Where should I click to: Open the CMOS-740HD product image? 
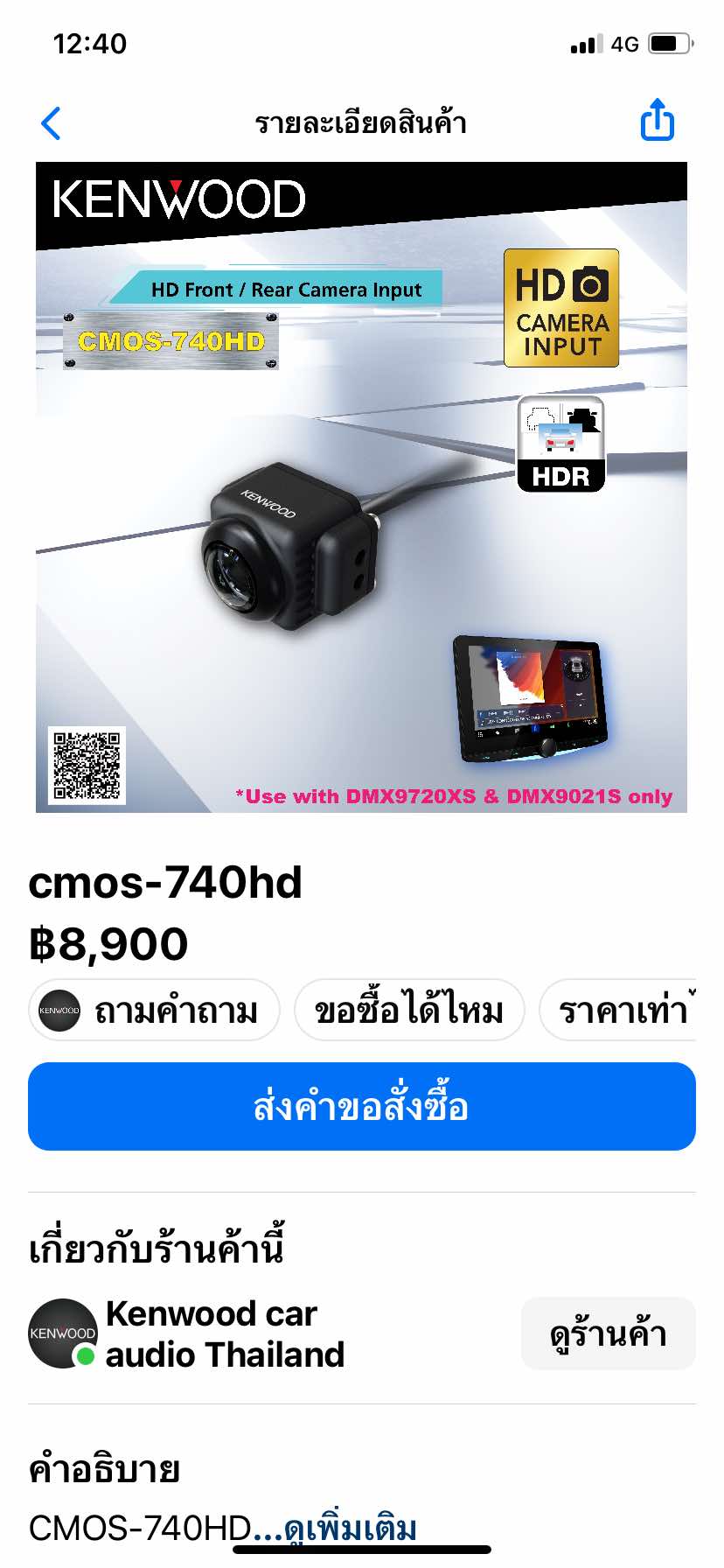coord(361,487)
